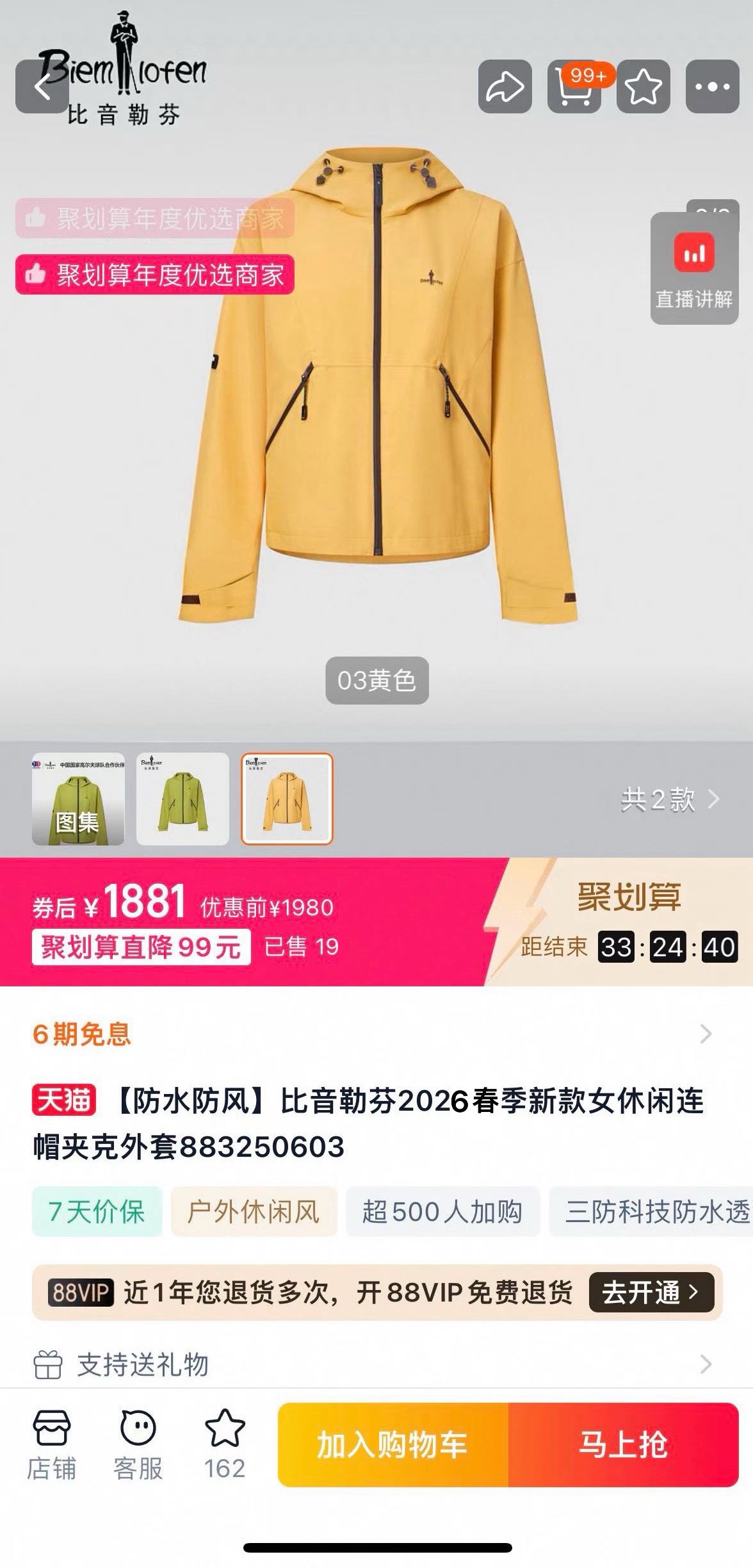Open the three-dot overflow menu
This screenshot has height=1568, width=753.
712,87
